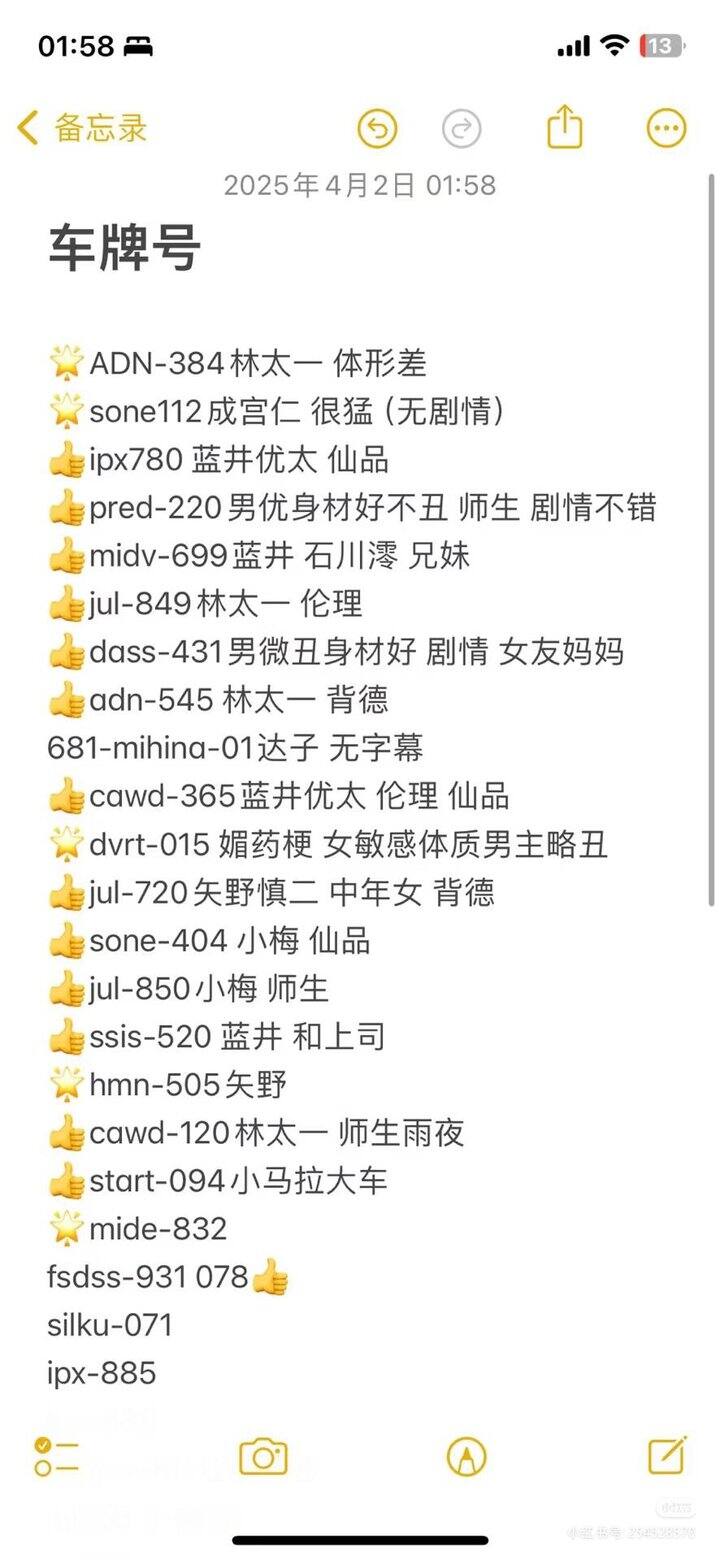Open the more options menu
This screenshot has width=720, height=1560.
click(x=666, y=128)
